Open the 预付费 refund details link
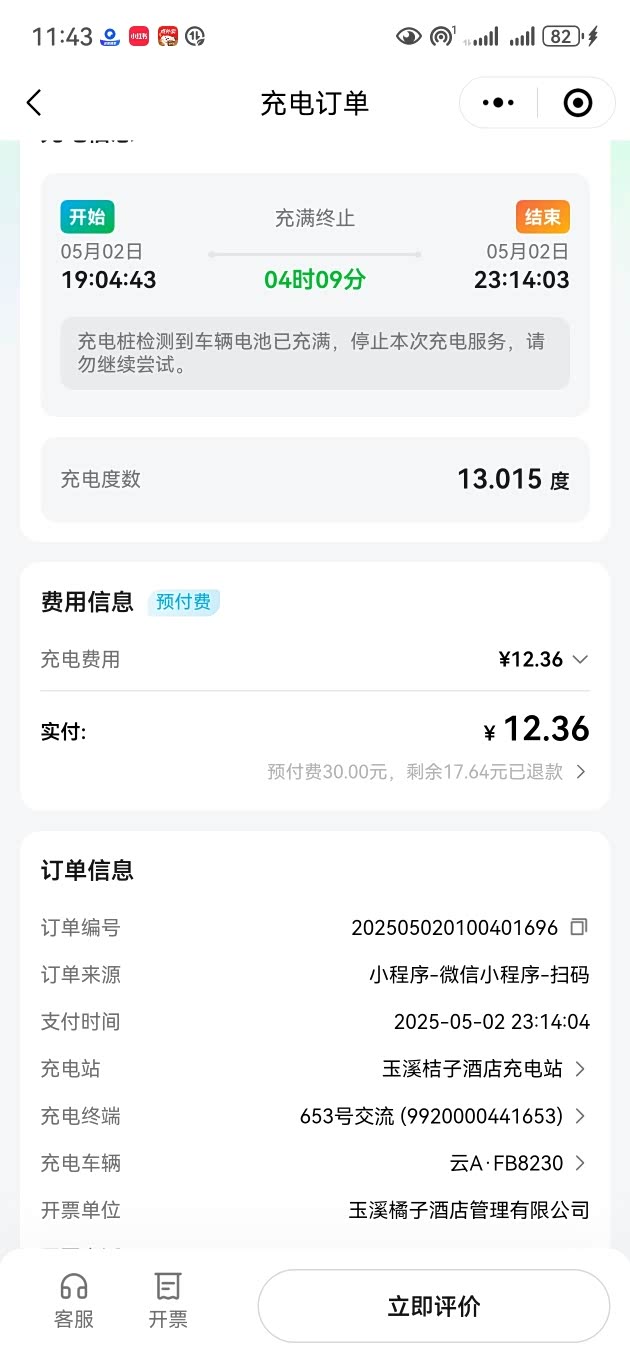Screen dimensions: 630x1360 (427, 772)
